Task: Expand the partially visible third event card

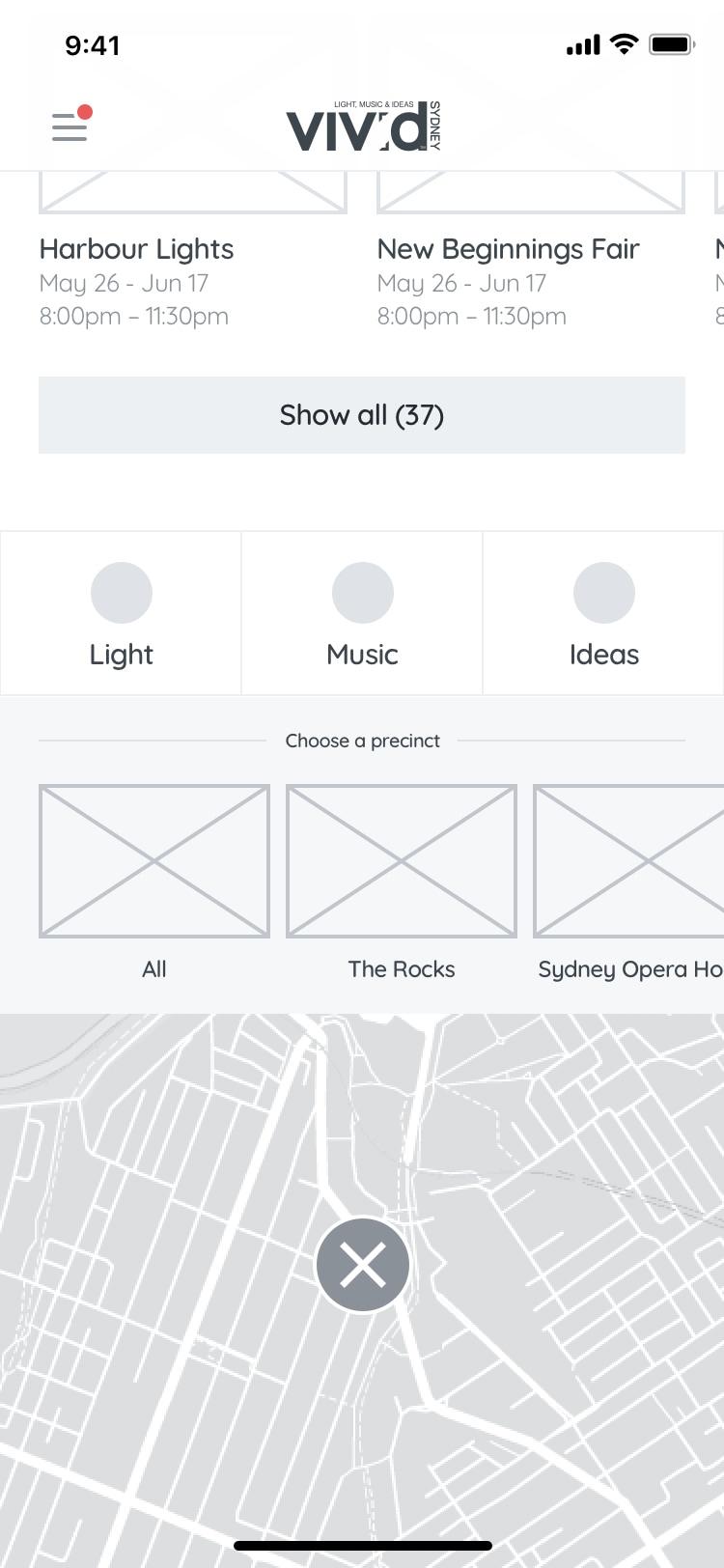Action: tap(719, 251)
